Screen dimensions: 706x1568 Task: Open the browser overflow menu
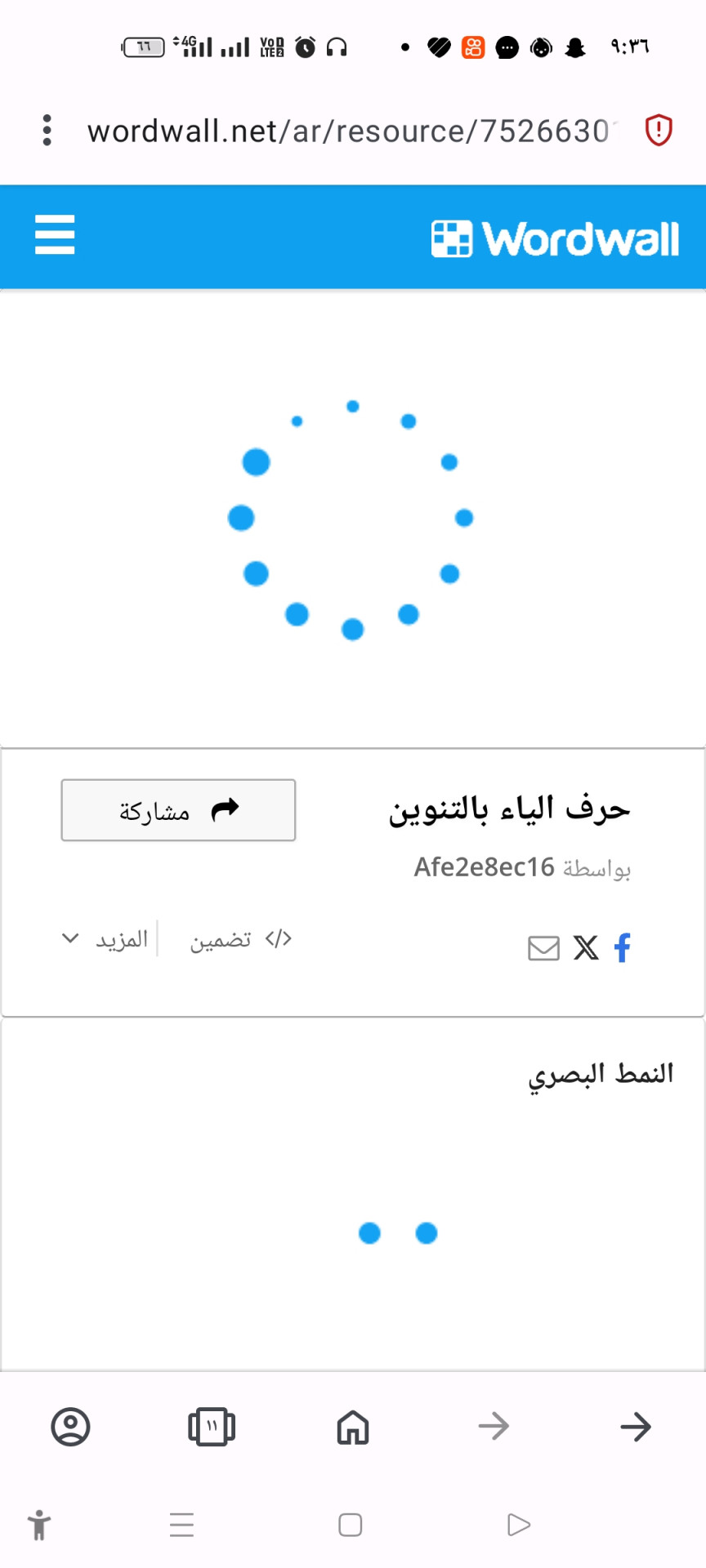point(47,131)
